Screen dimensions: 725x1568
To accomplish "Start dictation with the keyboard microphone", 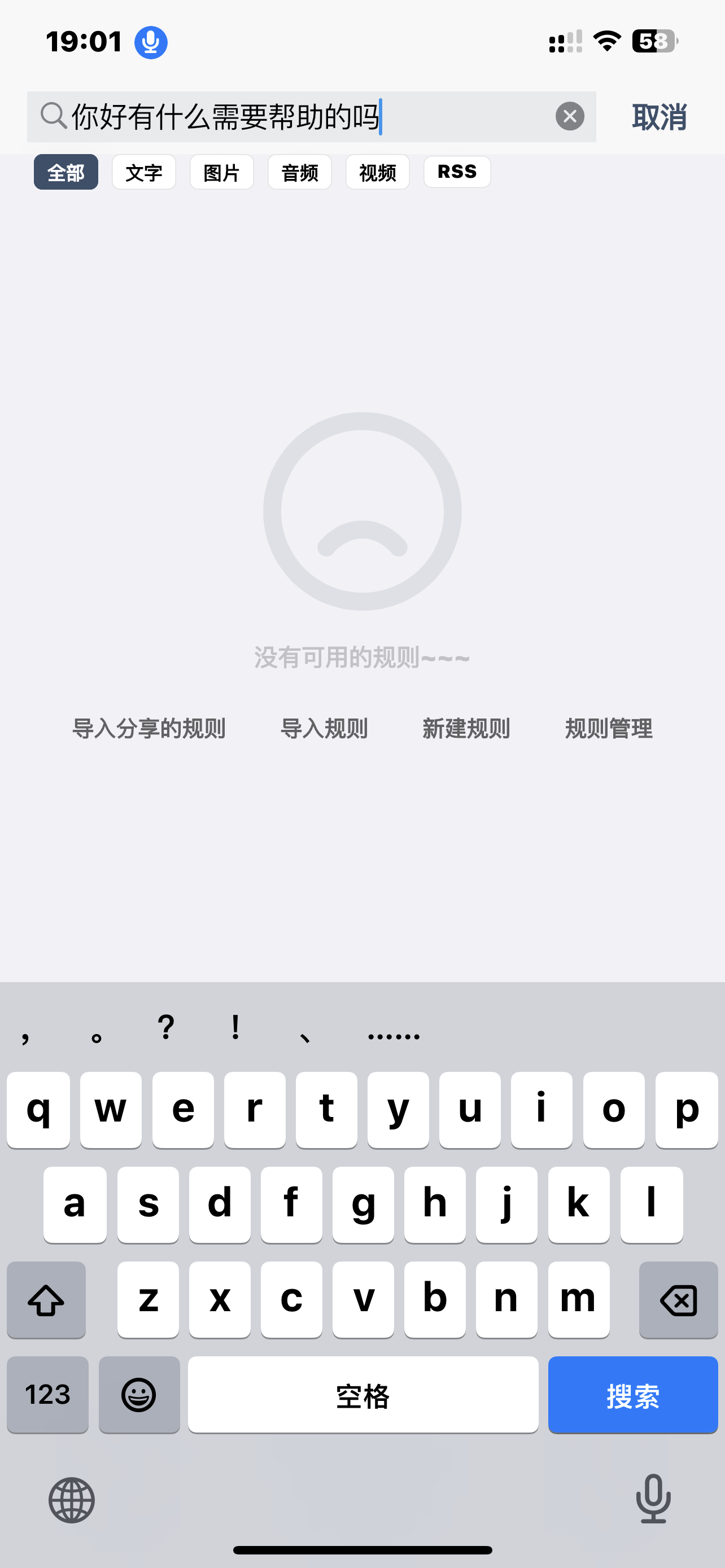I will [653, 1499].
